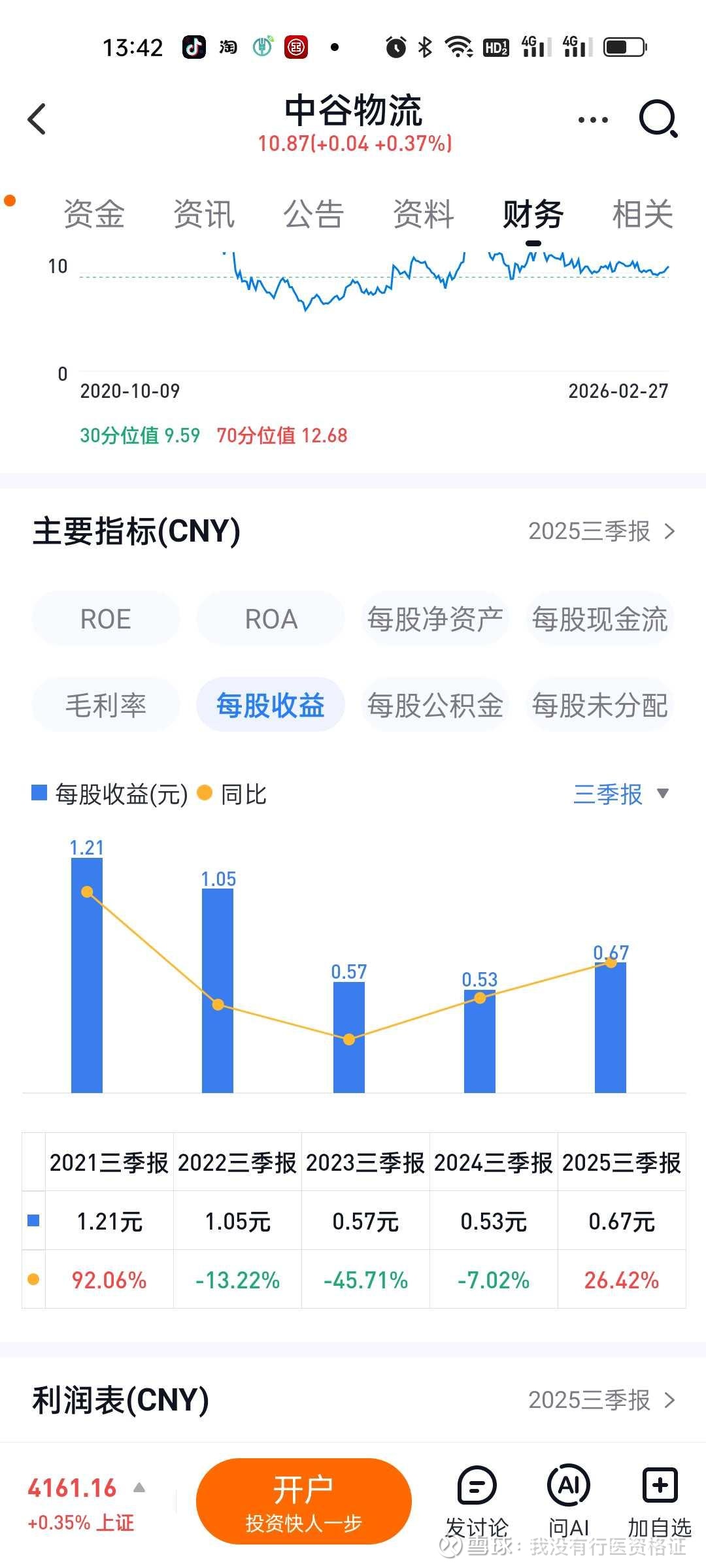Go back using the top-left arrow
Image resolution: width=706 pixels, height=1568 pixels.
[x=37, y=119]
